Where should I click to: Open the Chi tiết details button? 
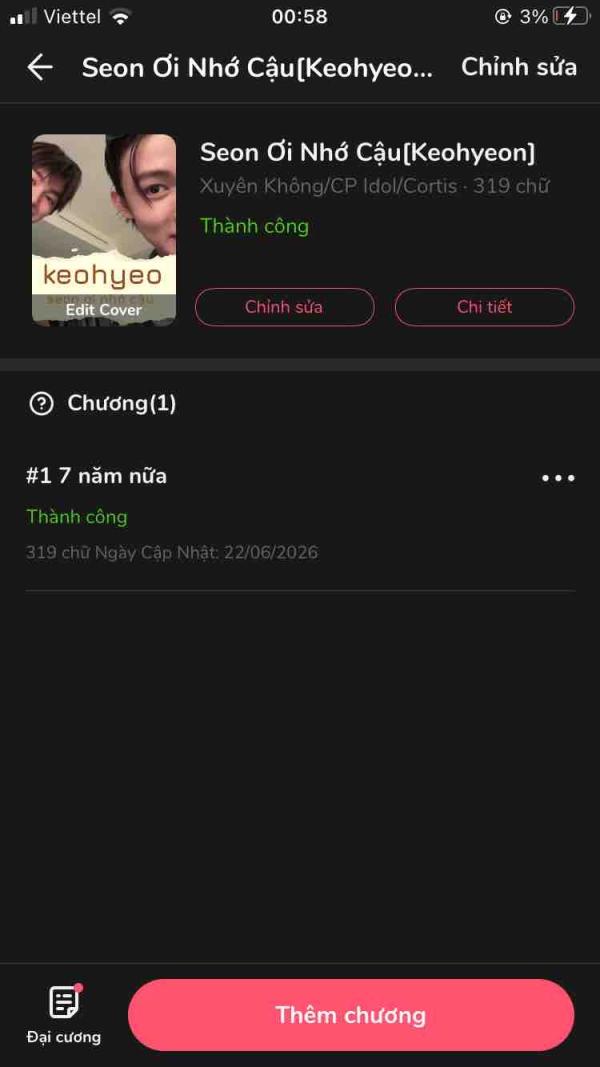tap(484, 307)
